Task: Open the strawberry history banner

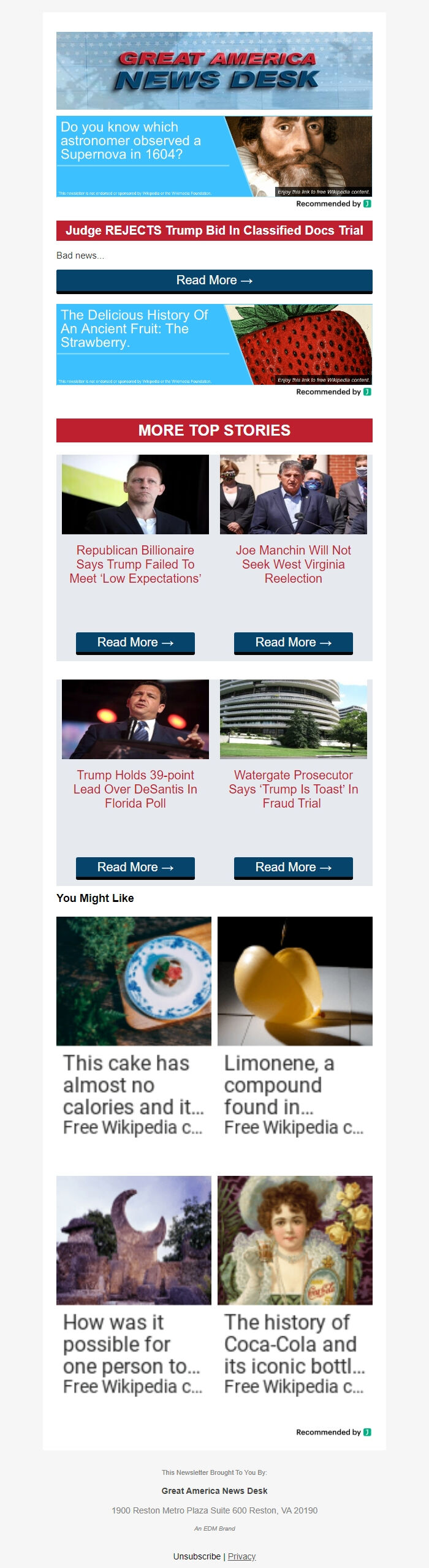Action: [x=214, y=344]
